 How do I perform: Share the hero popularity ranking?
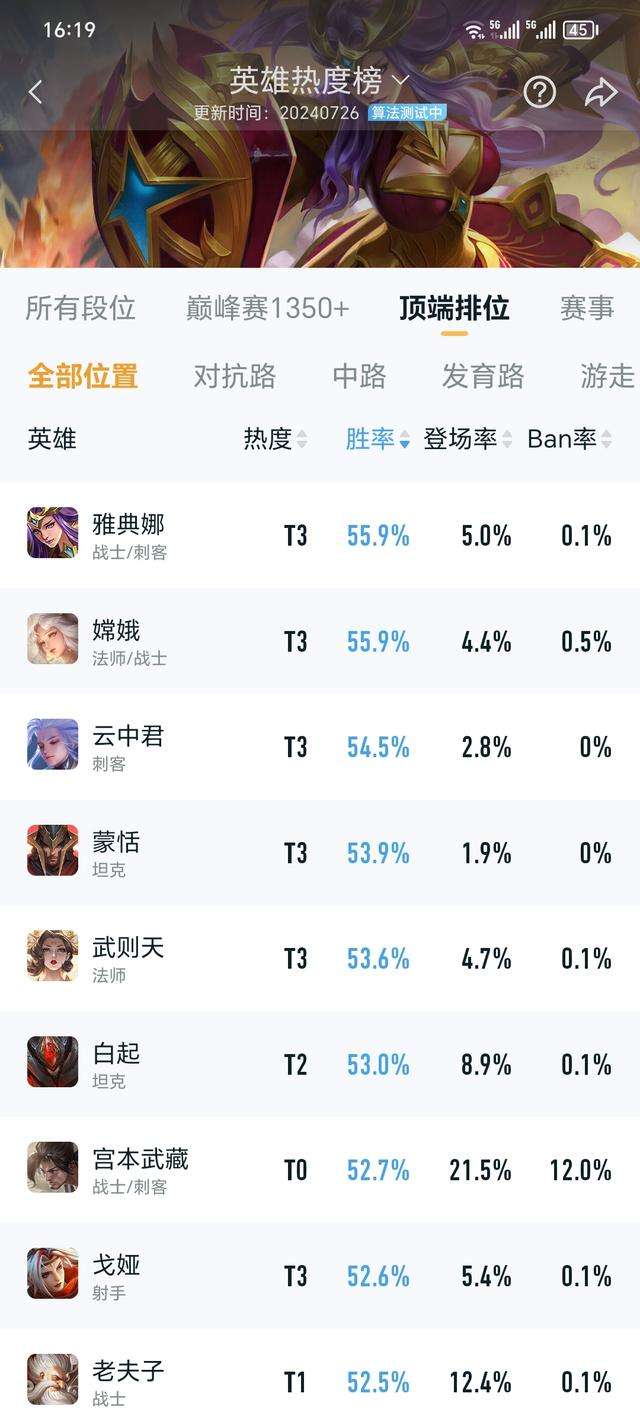pos(600,93)
